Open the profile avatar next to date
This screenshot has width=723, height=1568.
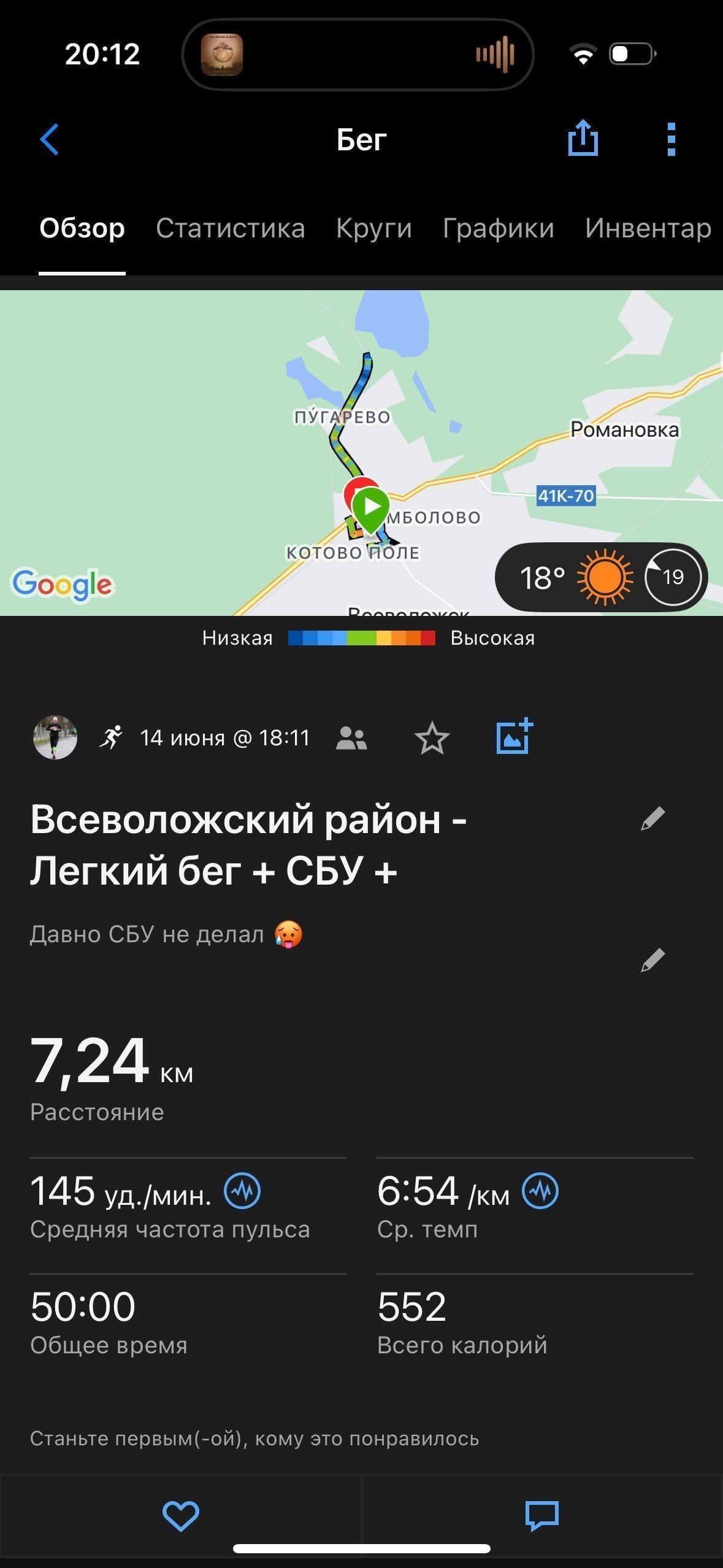(55, 737)
